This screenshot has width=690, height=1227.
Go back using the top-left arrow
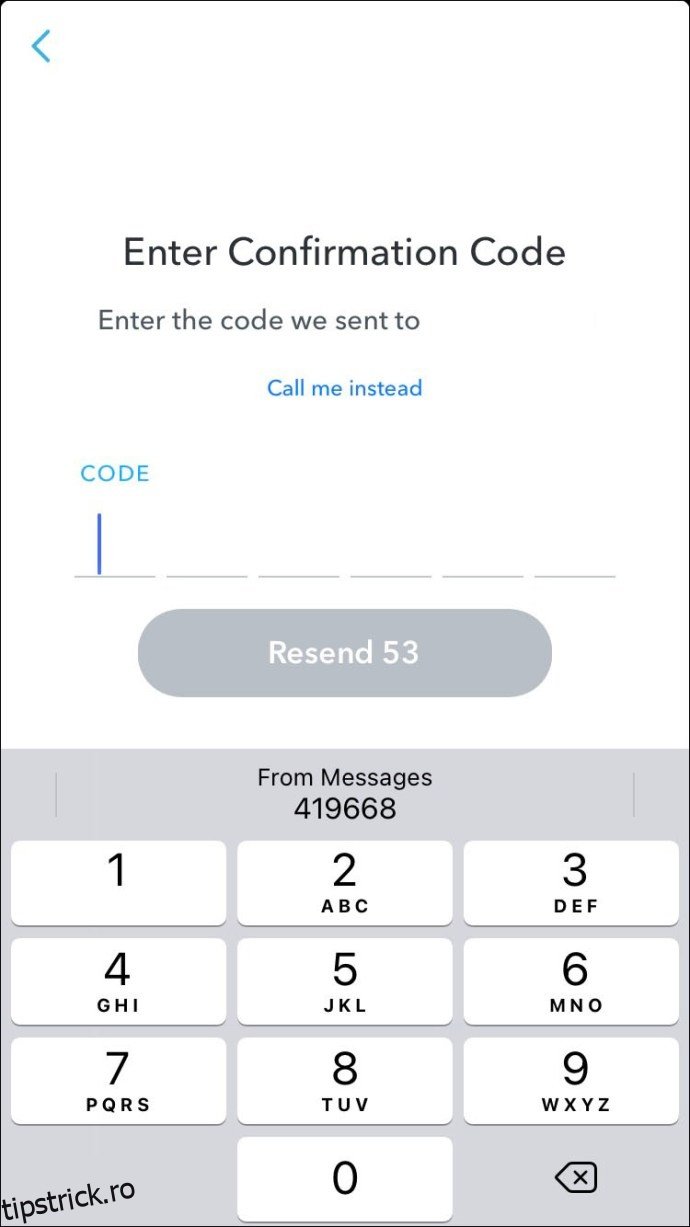tap(41, 46)
